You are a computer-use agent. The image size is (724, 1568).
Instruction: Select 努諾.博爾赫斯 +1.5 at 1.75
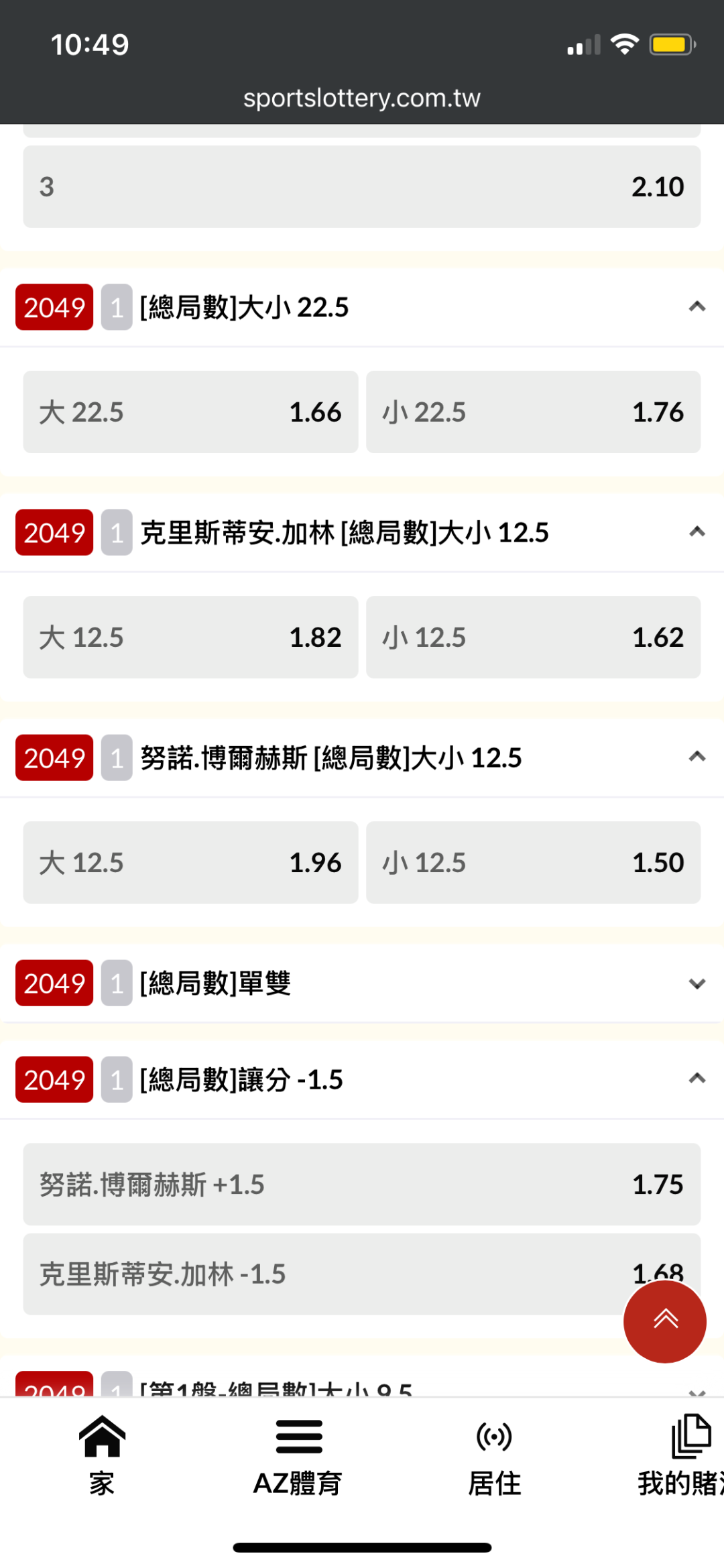362,1184
